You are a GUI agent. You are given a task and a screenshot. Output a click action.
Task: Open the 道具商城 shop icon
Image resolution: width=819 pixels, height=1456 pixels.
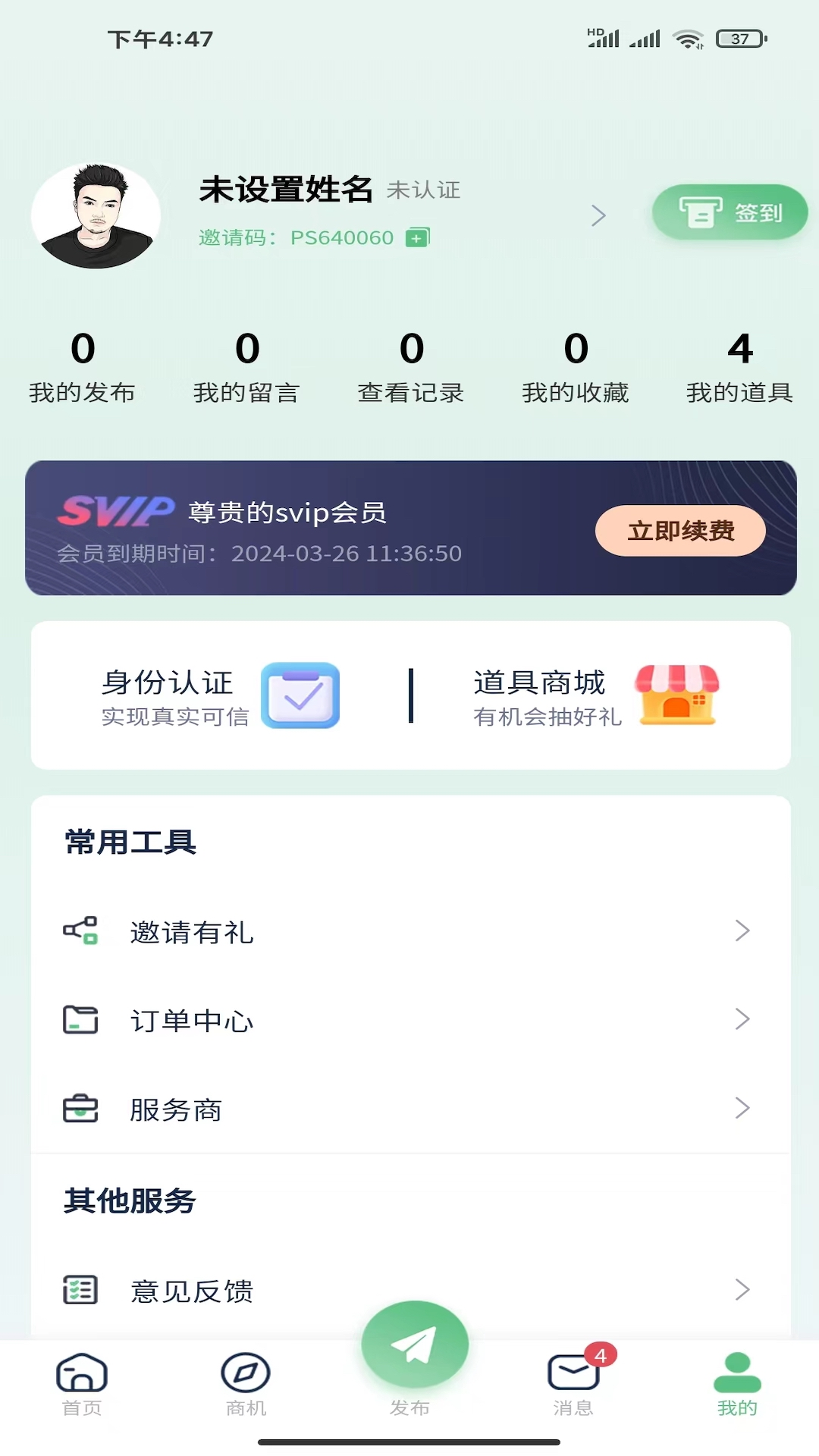point(678,695)
